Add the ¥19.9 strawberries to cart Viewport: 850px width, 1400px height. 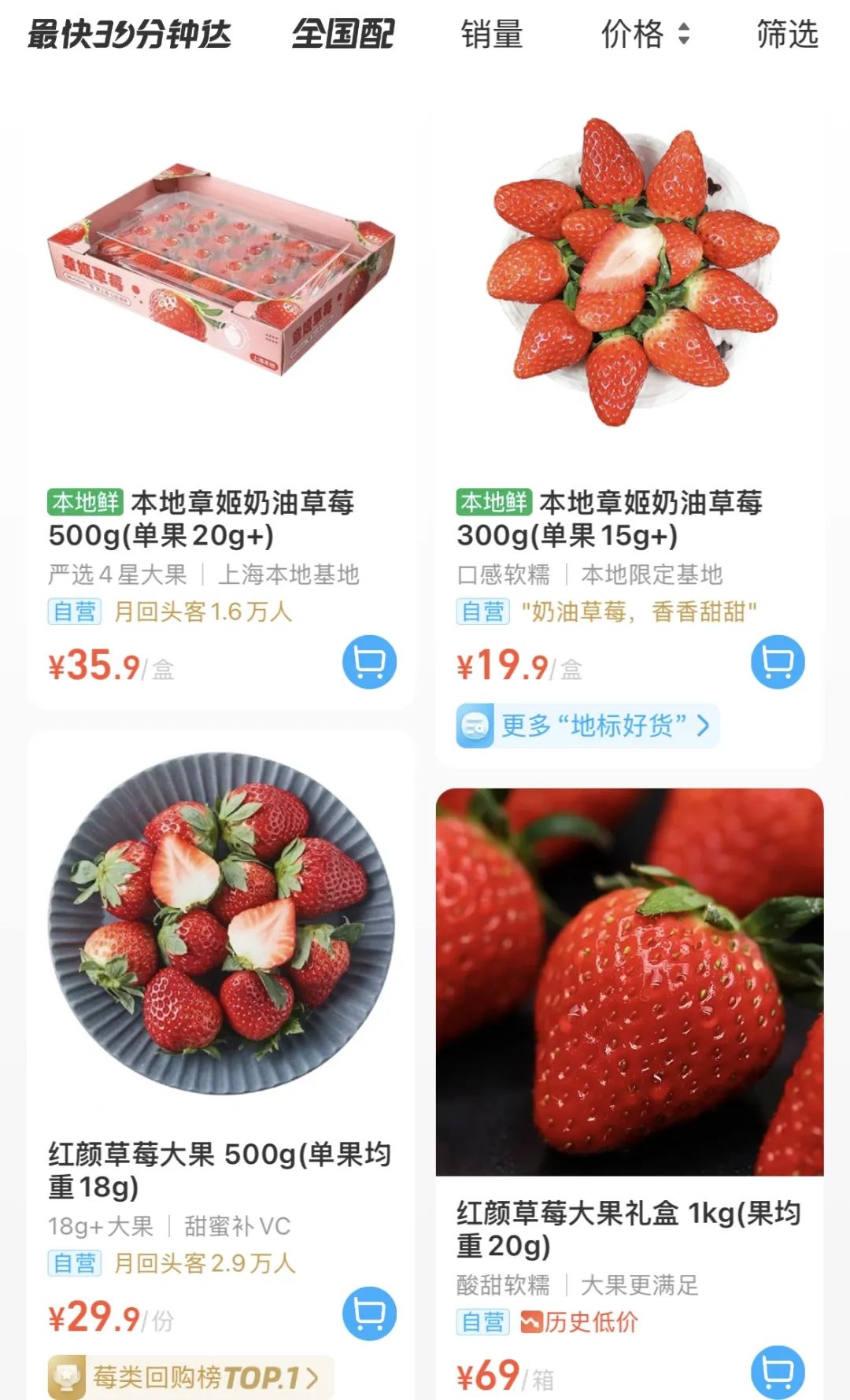click(x=778, y=662)
